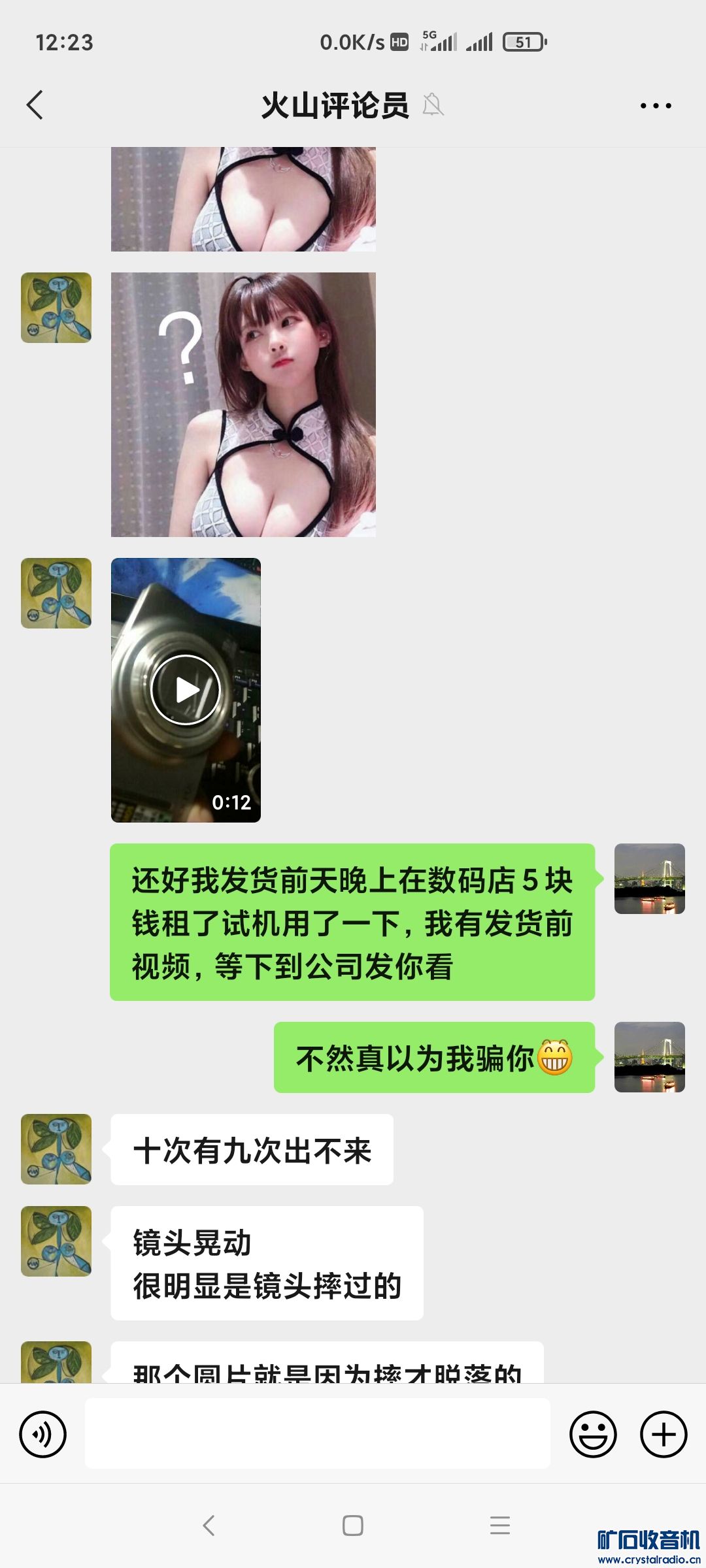Tap the system home button

353,1526
